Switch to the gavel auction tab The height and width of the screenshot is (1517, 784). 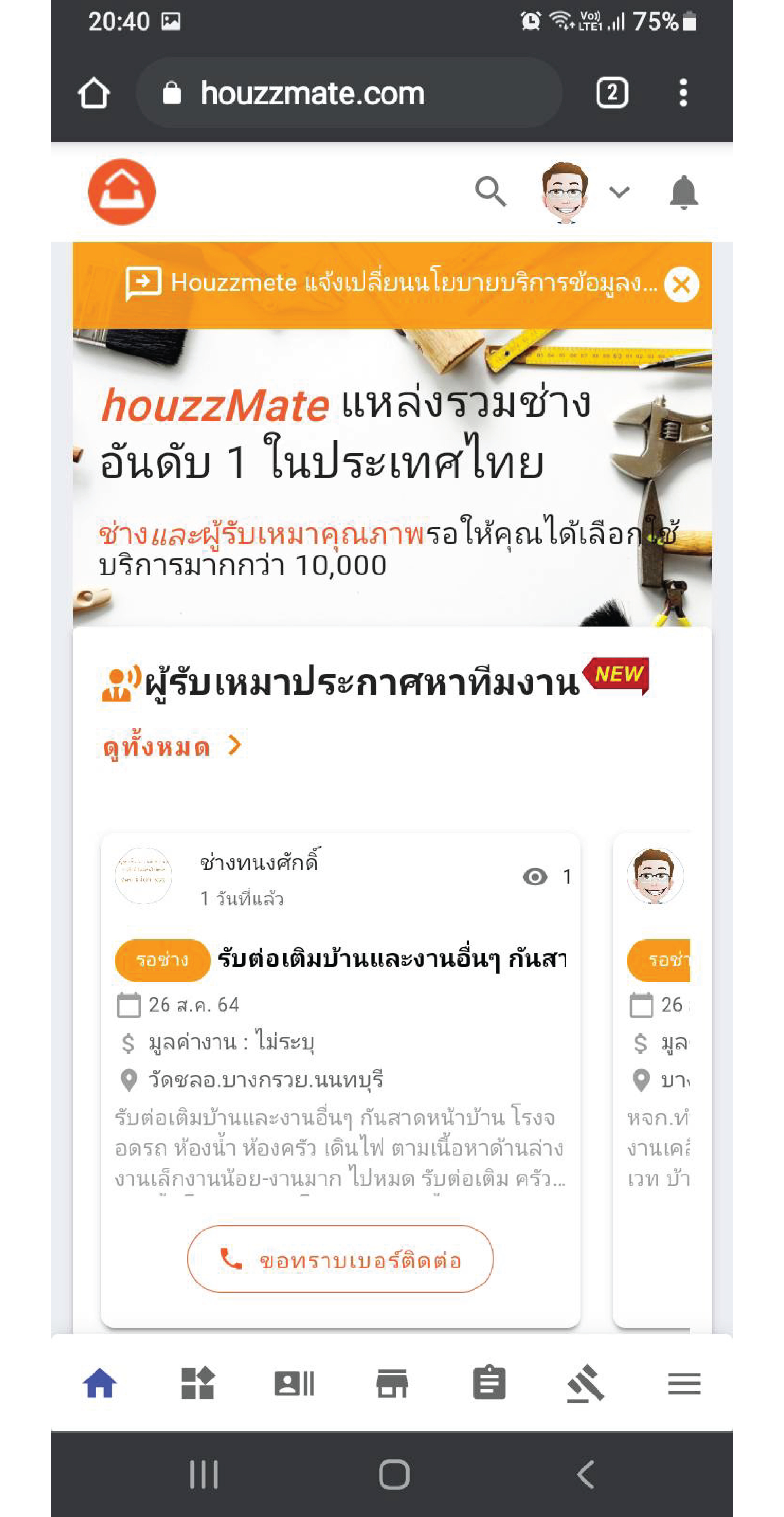586,1383
